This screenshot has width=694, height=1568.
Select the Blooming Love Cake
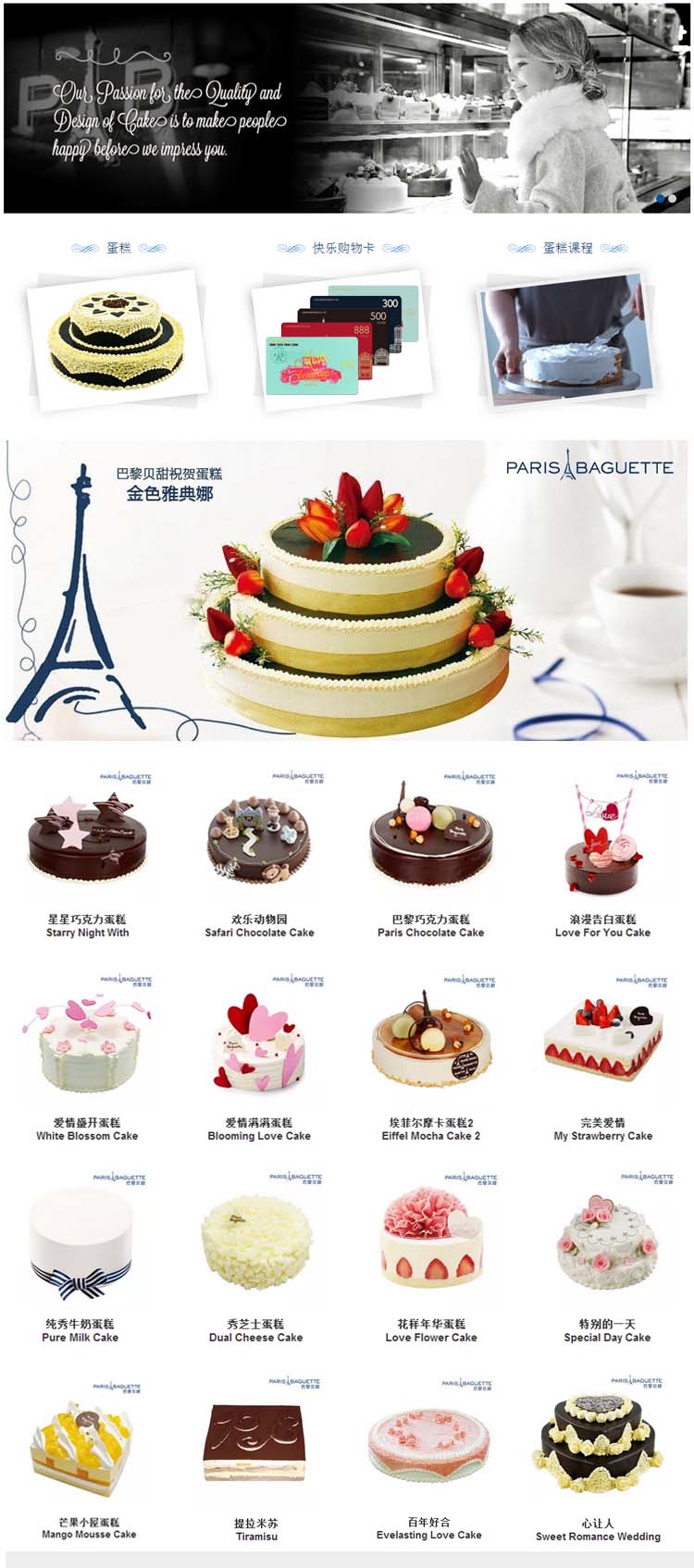point(259,1045)
